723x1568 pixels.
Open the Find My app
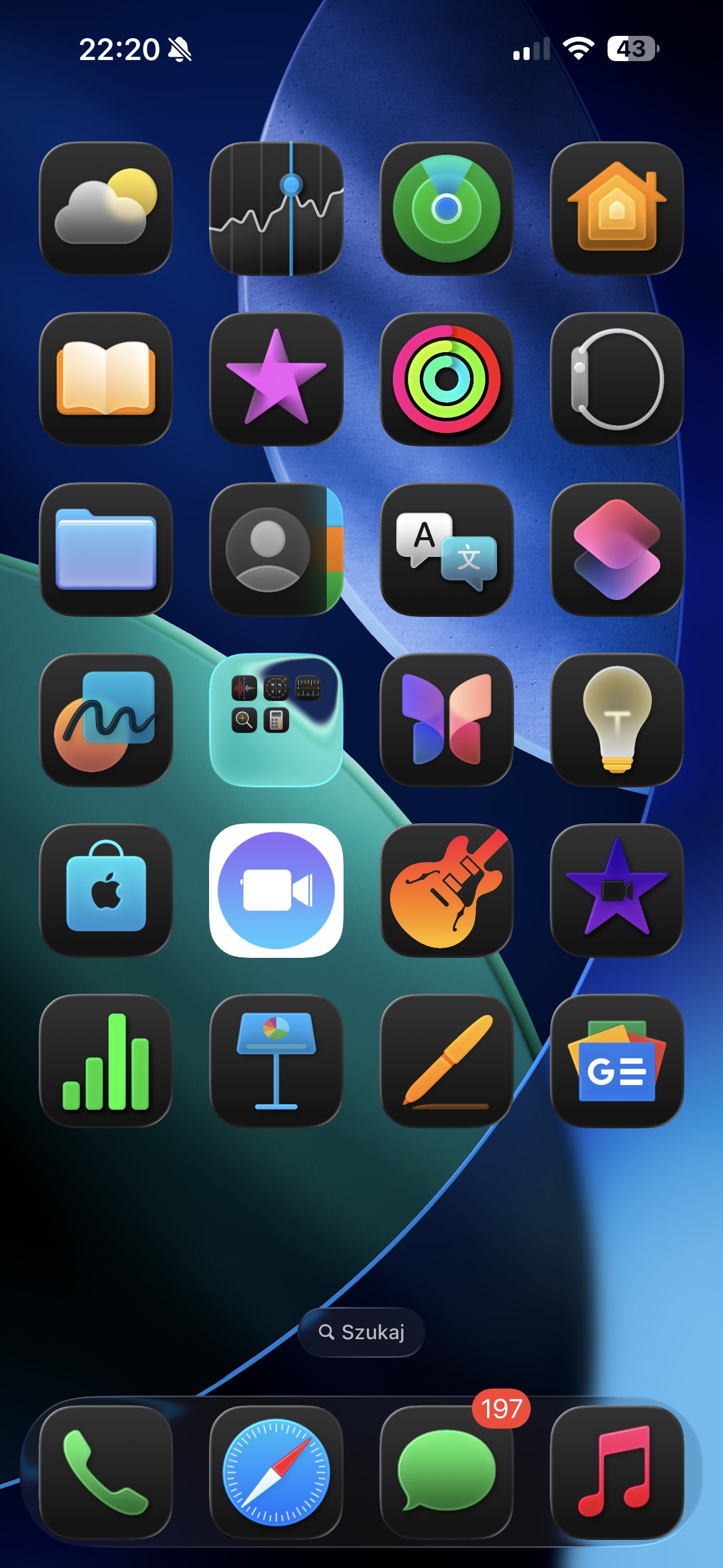(446, 208)
